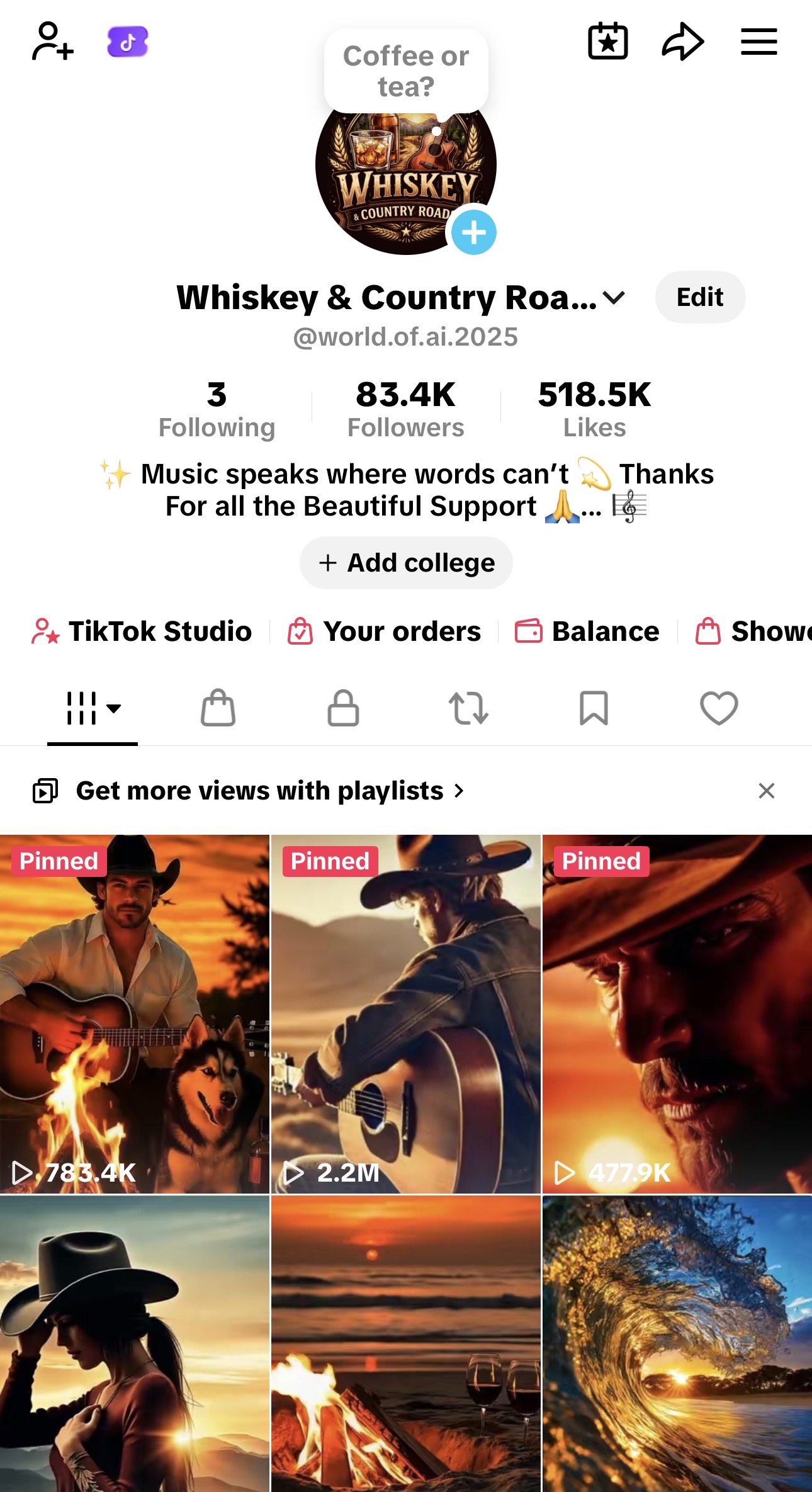Open the add friends icon
This screenshot has height=1492, width=812.
pos(53,42)
